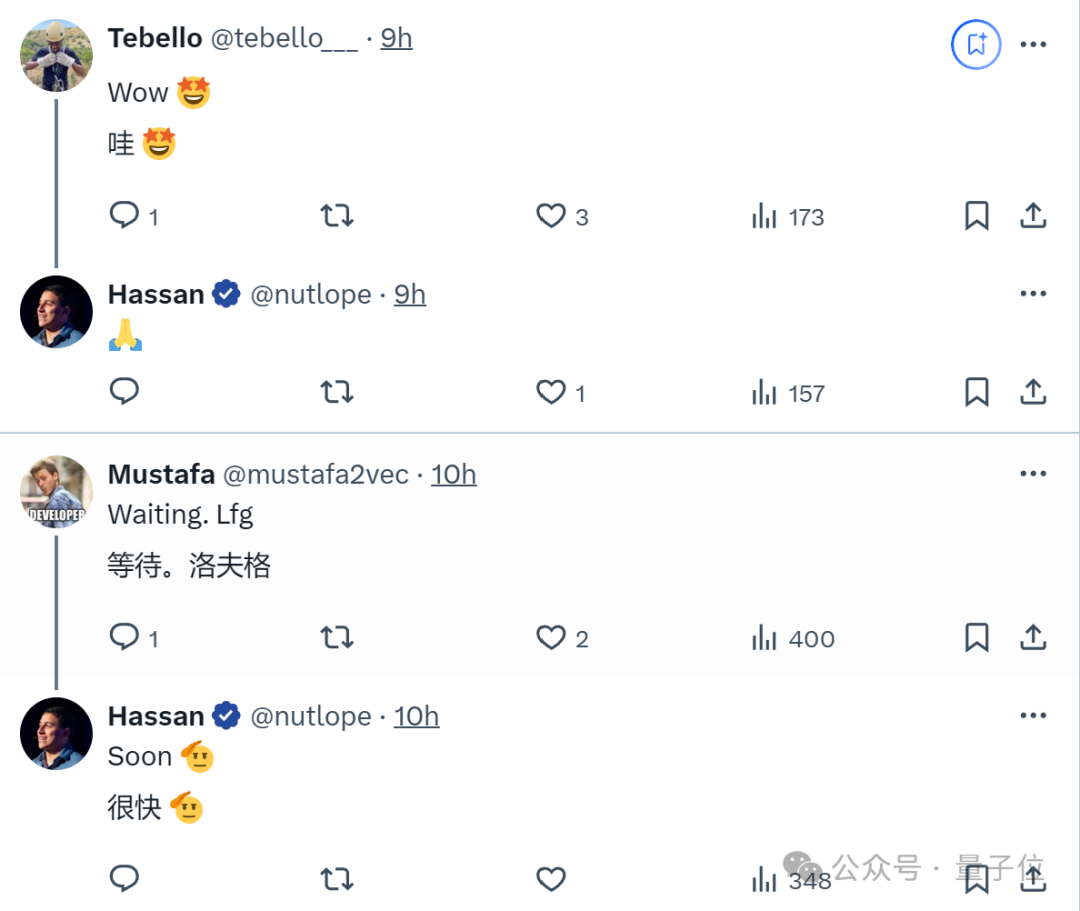Bookmark Tebello's tweet
This screenshot has height=911, width=1080.
(976, 216)
